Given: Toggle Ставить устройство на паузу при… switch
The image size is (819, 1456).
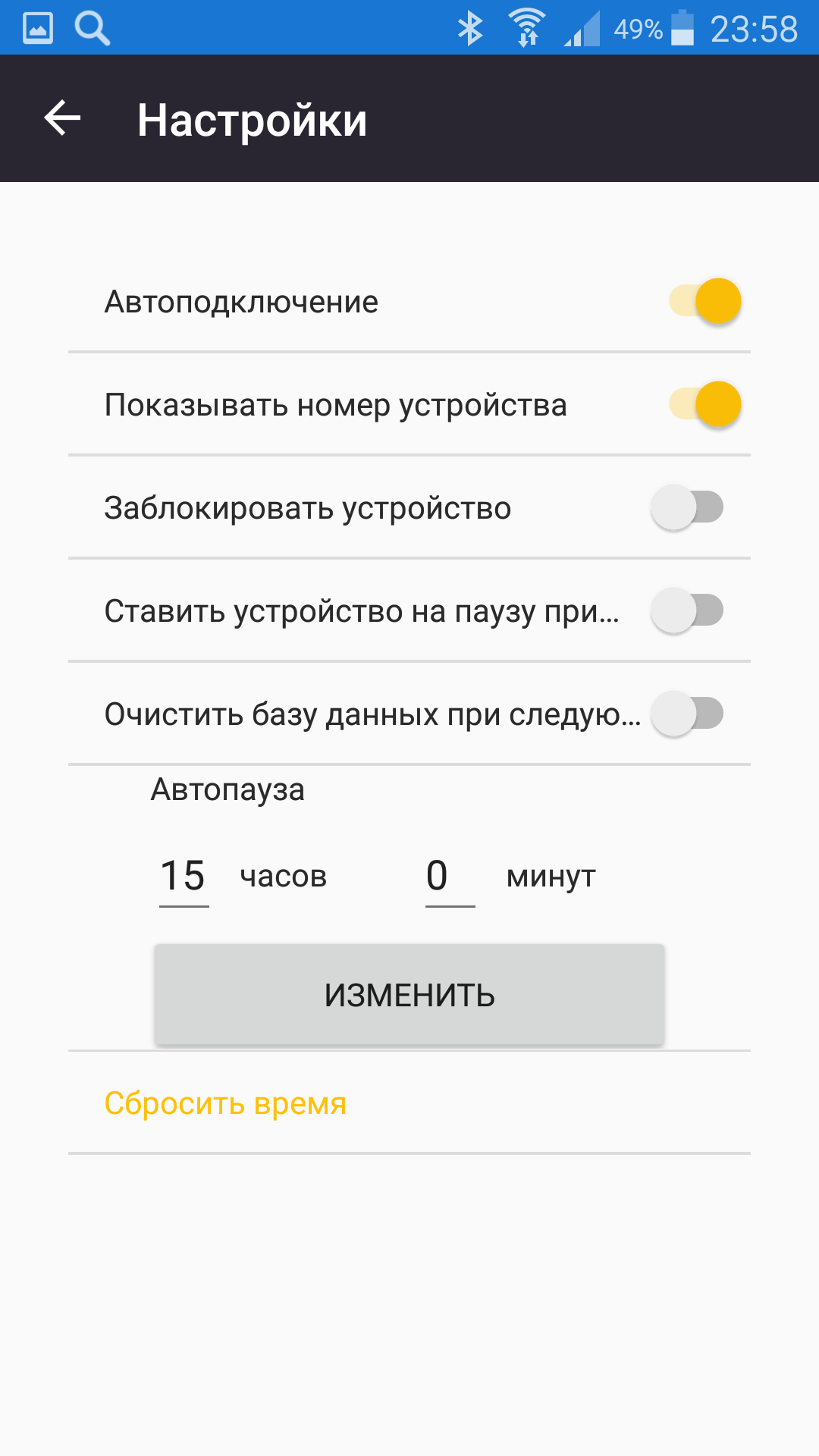Looking at the screenshot, I should [687, 610].
